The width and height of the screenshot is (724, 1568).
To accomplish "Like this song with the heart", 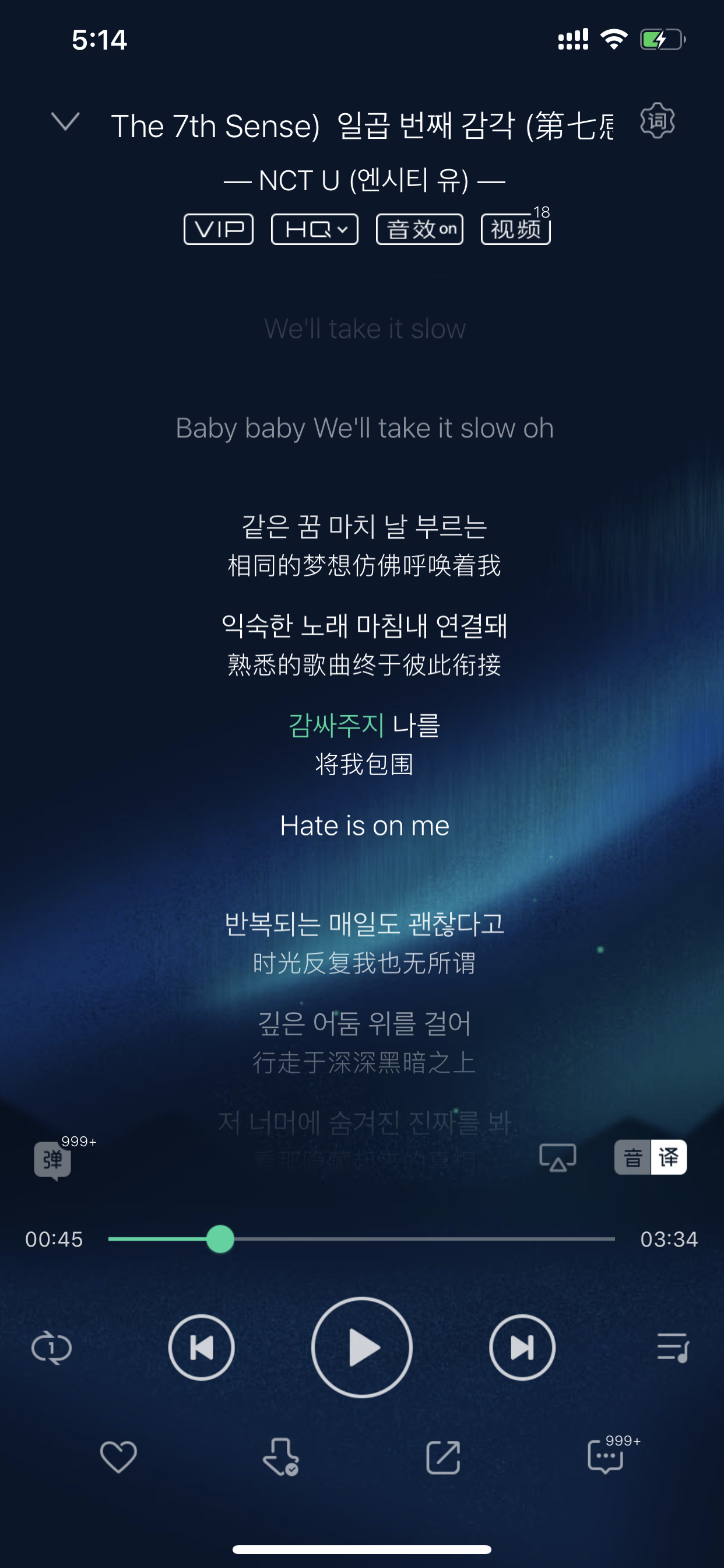I will (118, 1457).
